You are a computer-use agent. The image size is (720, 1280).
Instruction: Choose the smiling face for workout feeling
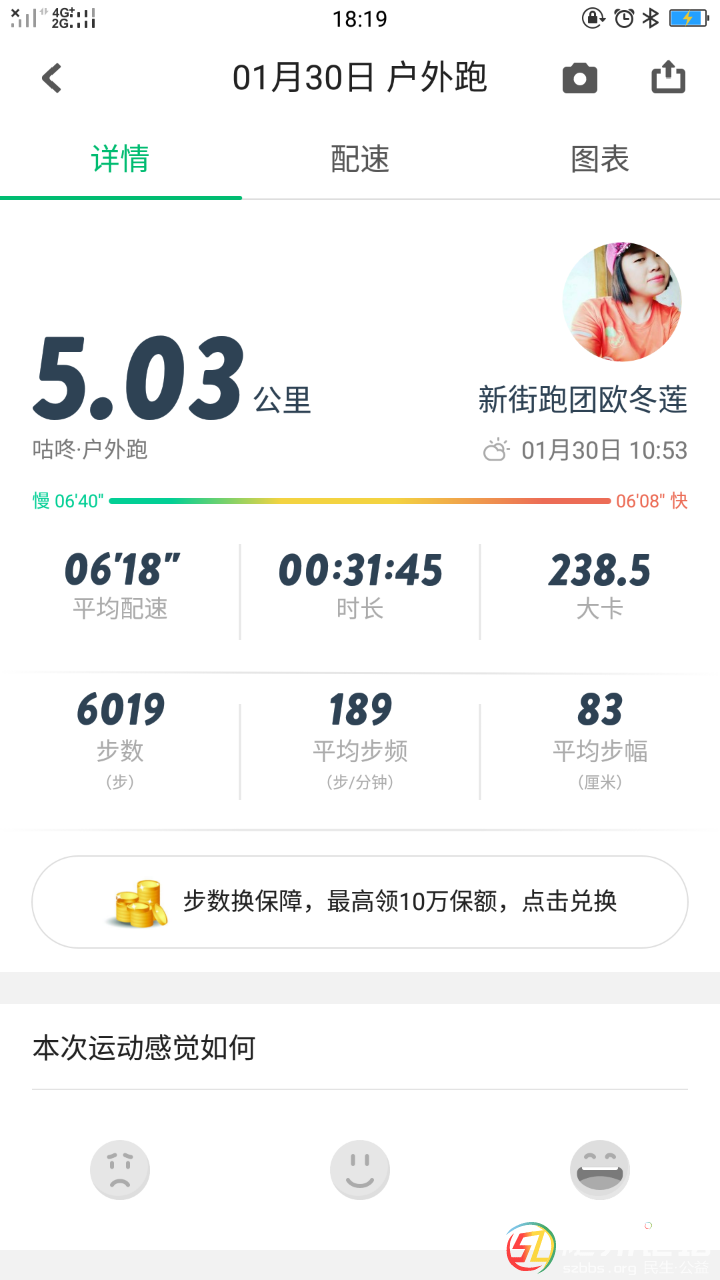(x=360, y=1170)
